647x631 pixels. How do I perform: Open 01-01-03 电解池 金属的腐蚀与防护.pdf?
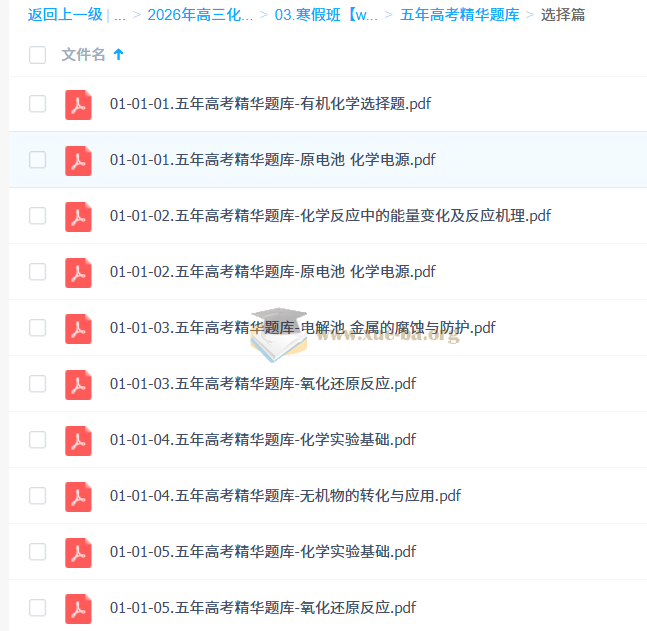pos(302,327)
